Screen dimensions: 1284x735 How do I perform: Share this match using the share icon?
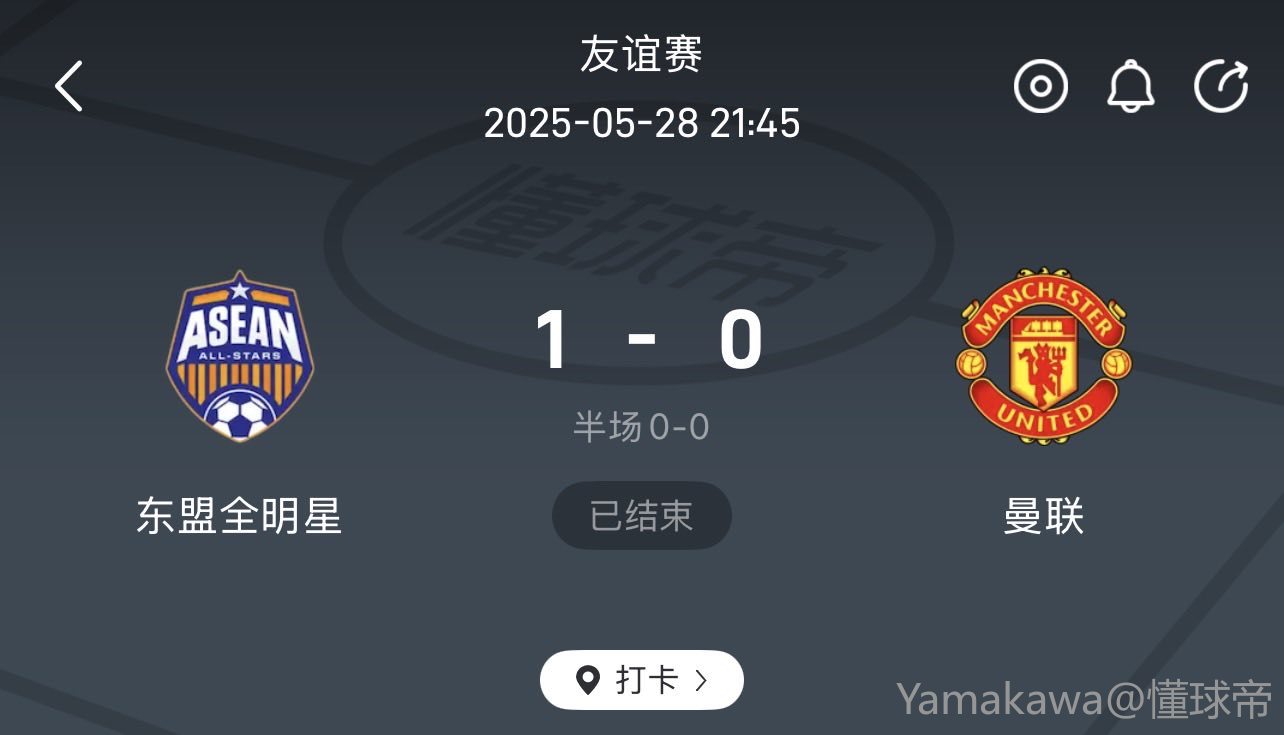[1221, 86]
